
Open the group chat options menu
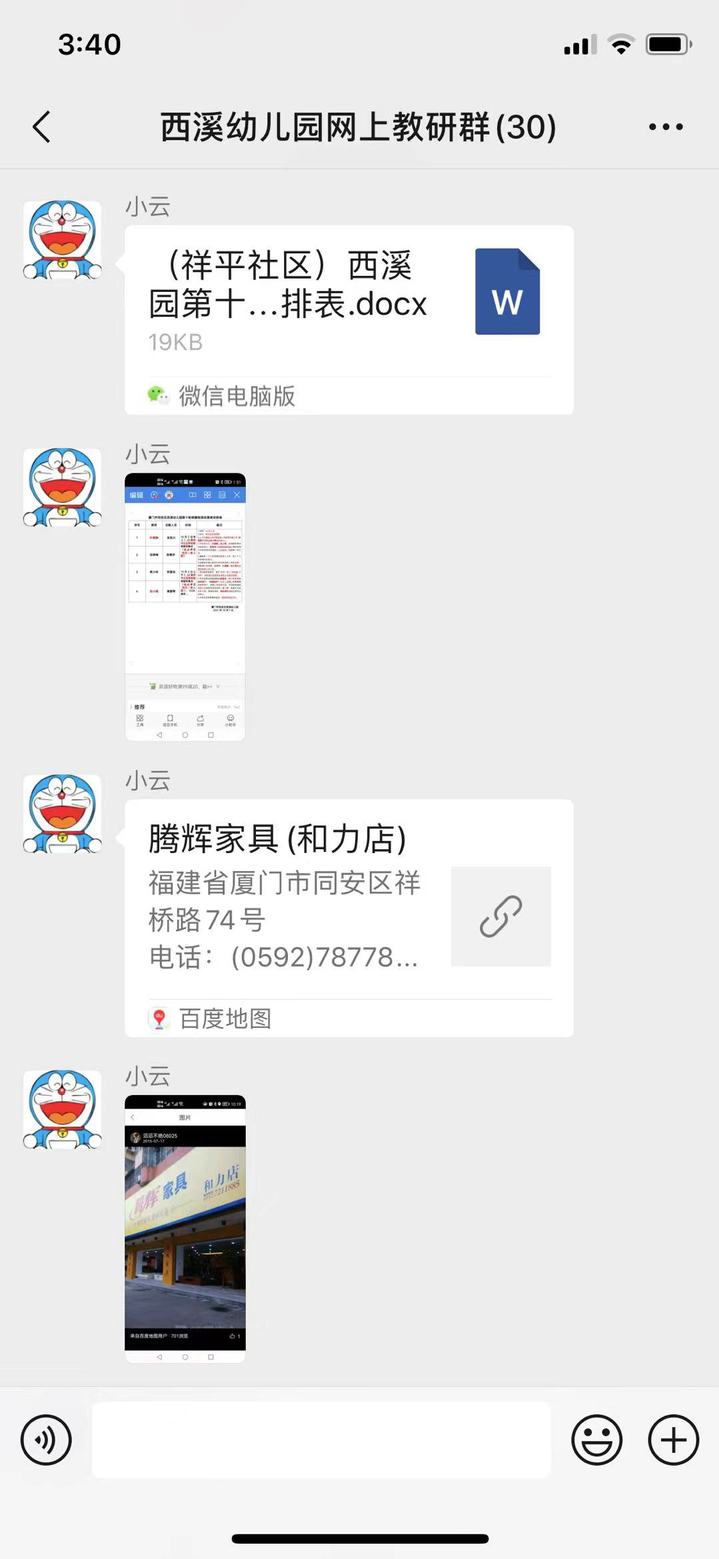[x=666, y=127]
